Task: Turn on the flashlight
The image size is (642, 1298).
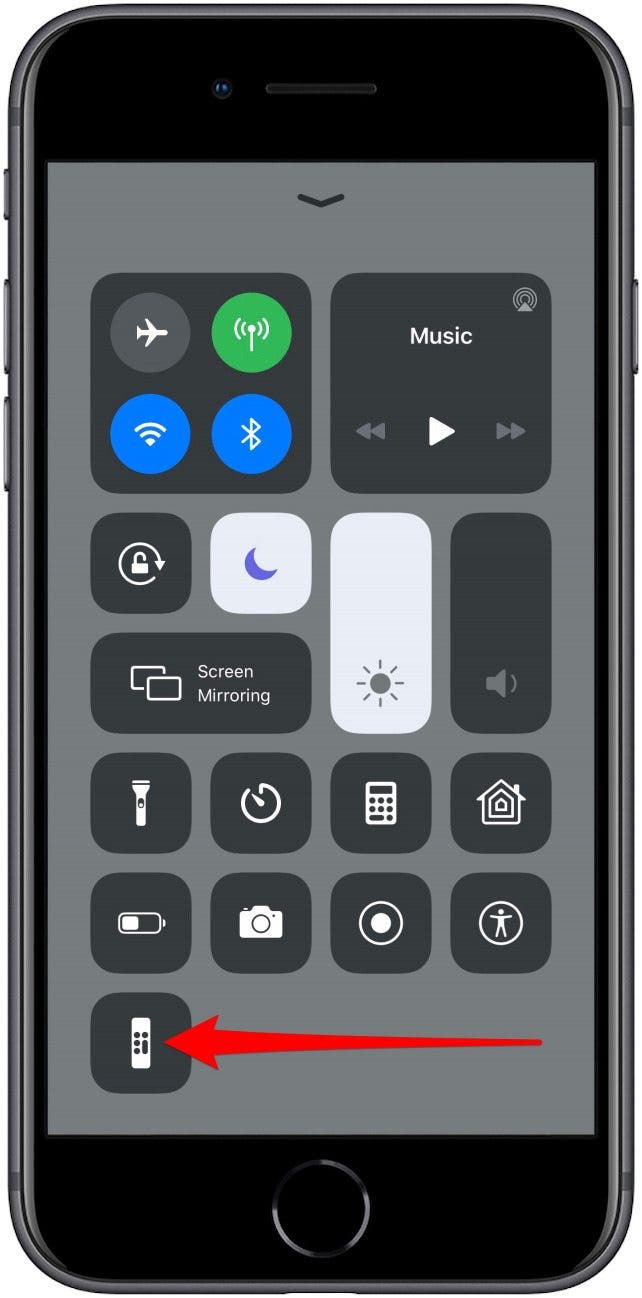Action: [x=141, y=803]
